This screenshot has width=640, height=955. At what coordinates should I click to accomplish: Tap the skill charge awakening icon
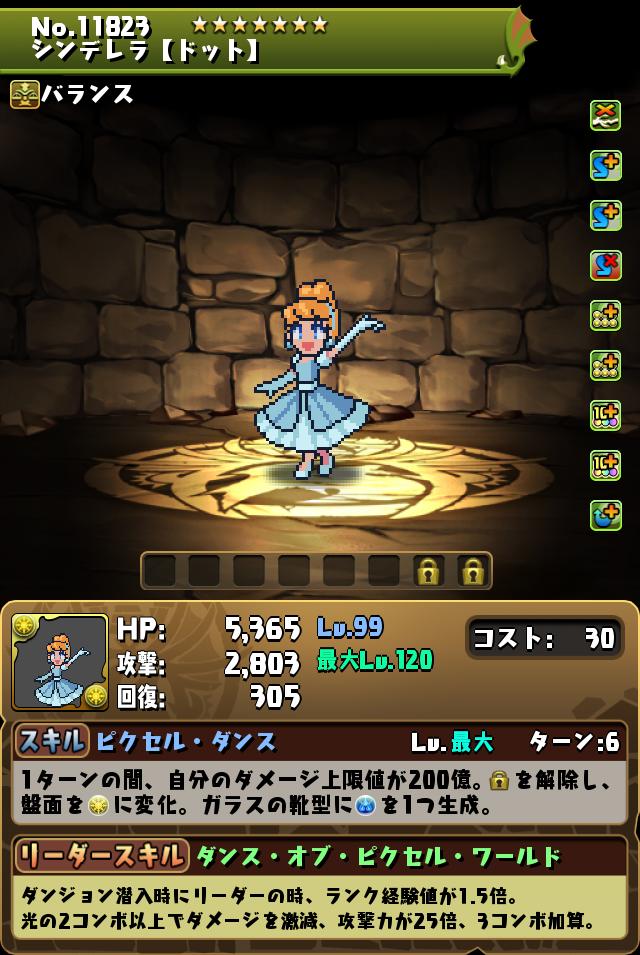coord(605,516)
